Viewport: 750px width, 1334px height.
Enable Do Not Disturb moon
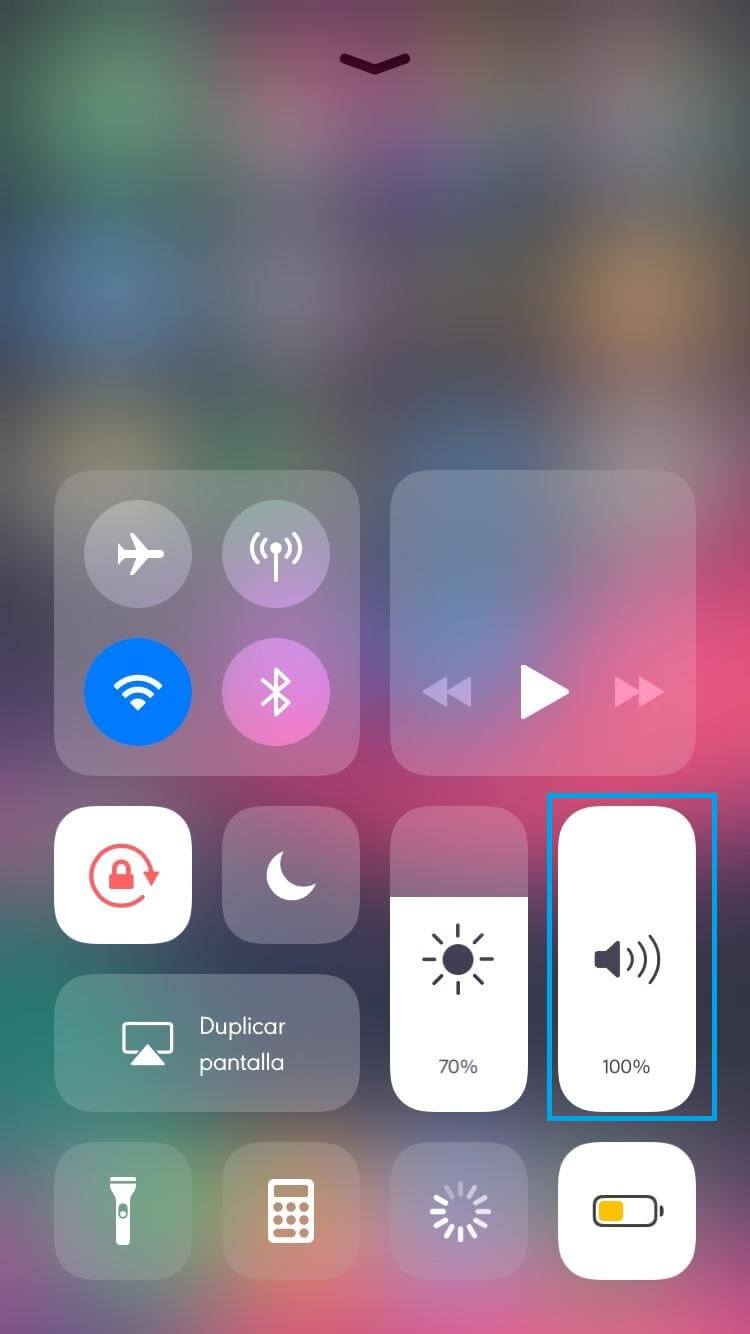pyautogui.click(x=290, y=875)
